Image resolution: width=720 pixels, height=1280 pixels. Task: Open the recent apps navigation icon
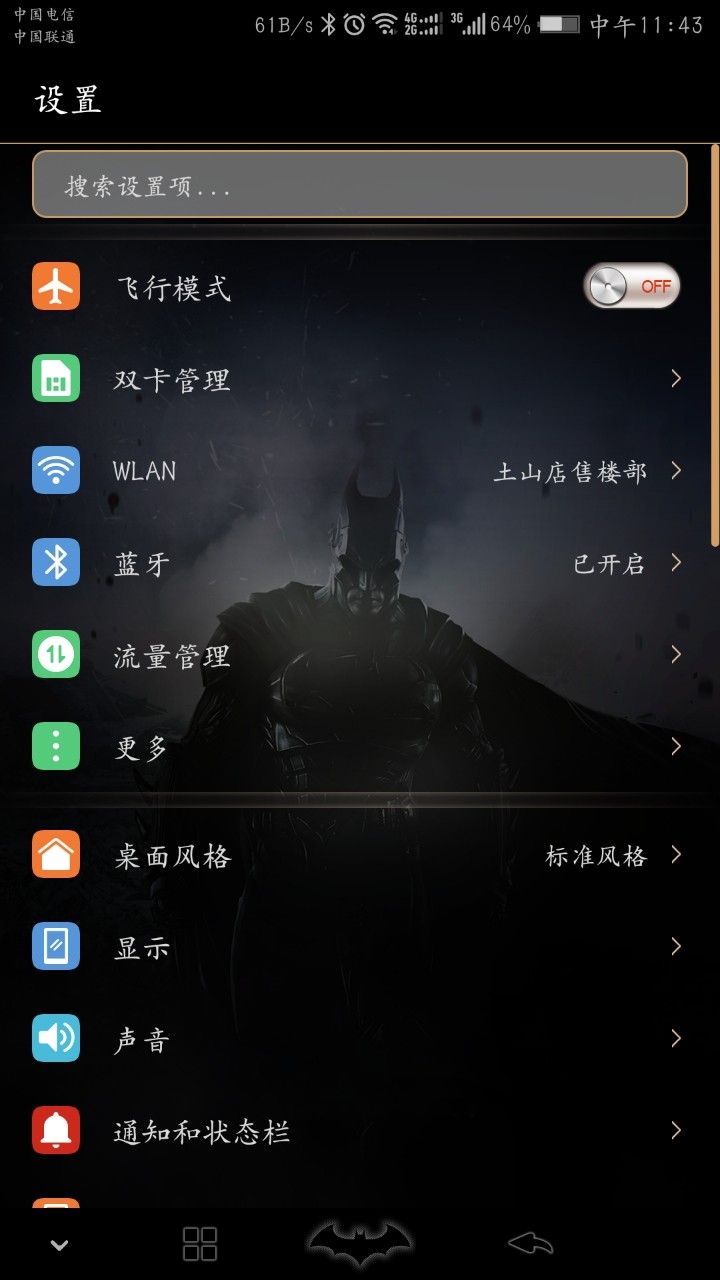pyautogui.click(x=199, y=1242)
